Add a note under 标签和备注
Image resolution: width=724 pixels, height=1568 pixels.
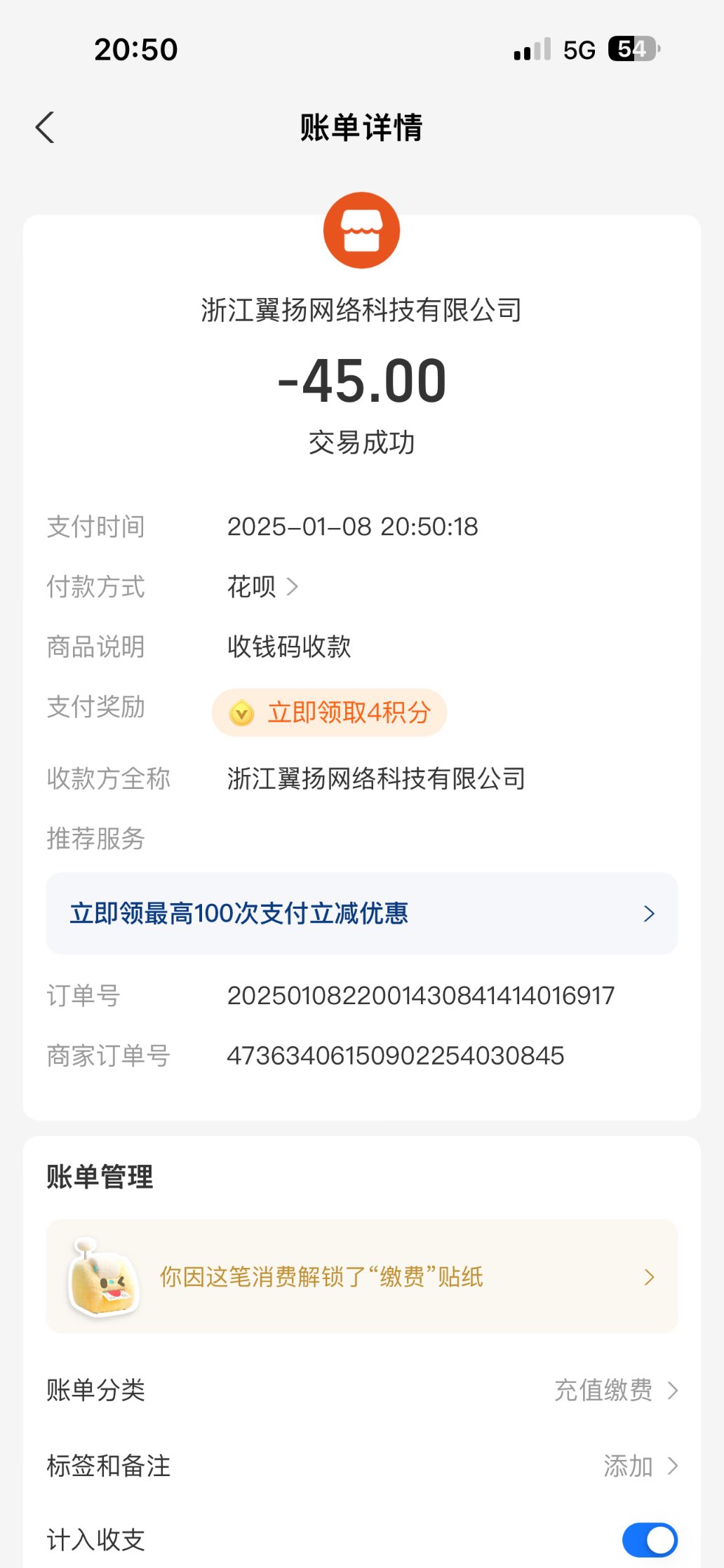click(640, 1466)
